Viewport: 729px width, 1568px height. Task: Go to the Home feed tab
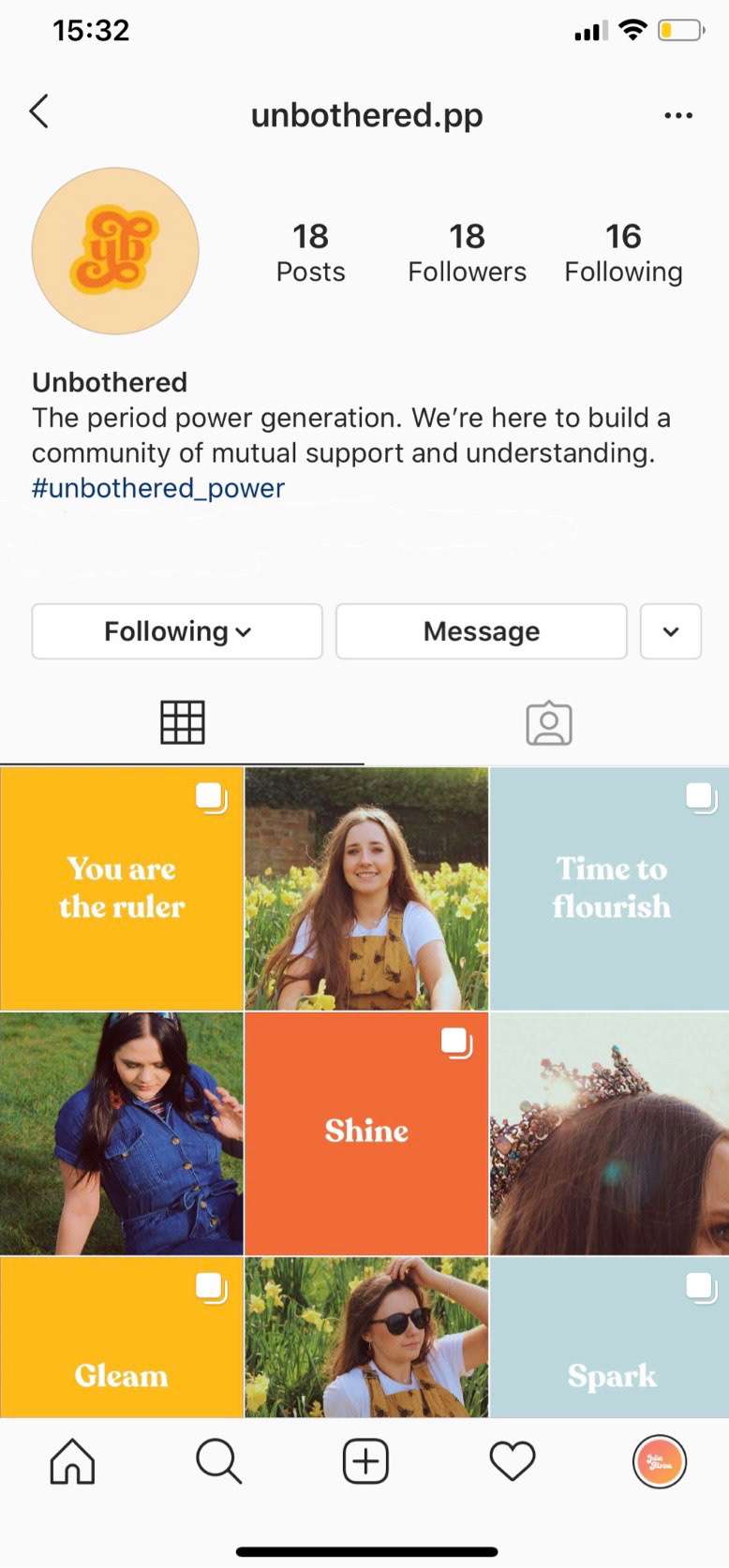pyautogui.click(x=72, y=1461)
